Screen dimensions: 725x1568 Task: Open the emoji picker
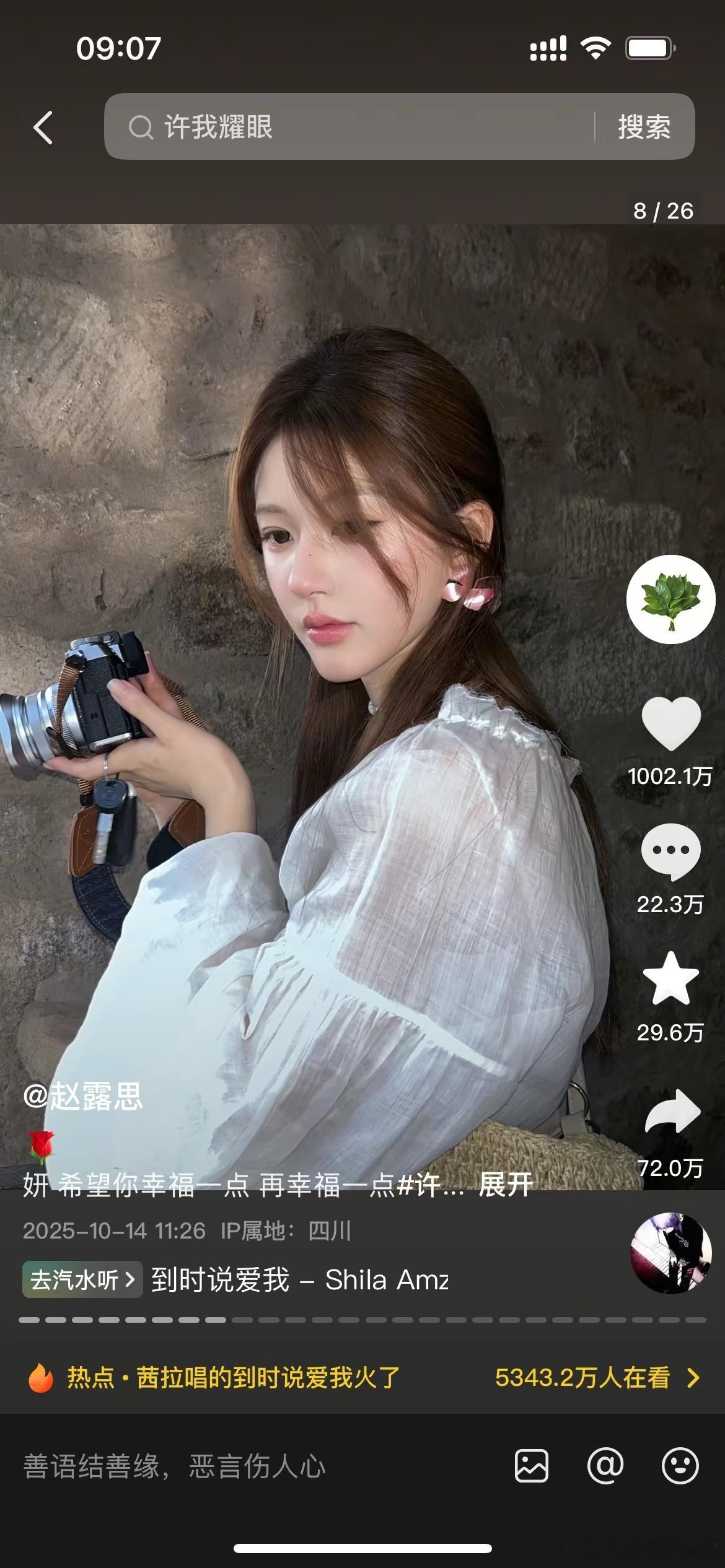point(680,1466)
